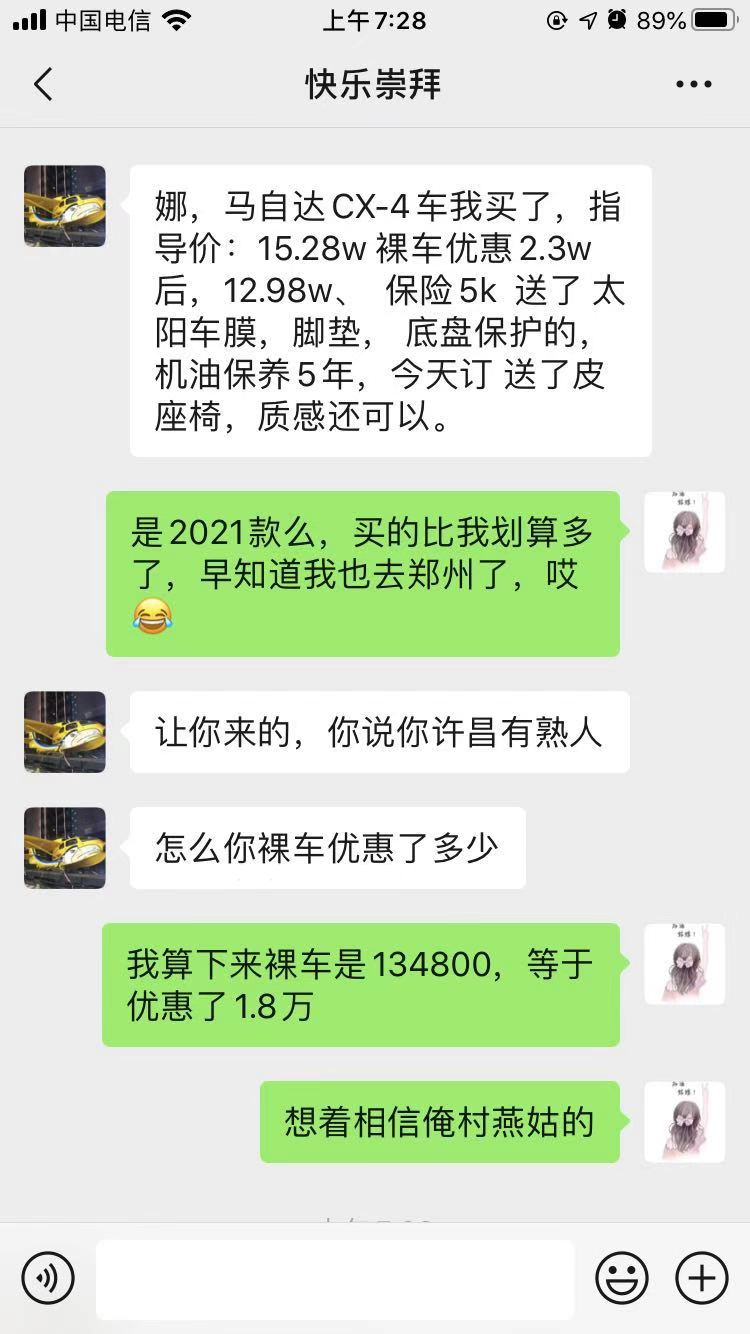Open my avatar beside 想着相信俺村燕姑的
Screen dimensions: 750x1334
pos(684,1122)
